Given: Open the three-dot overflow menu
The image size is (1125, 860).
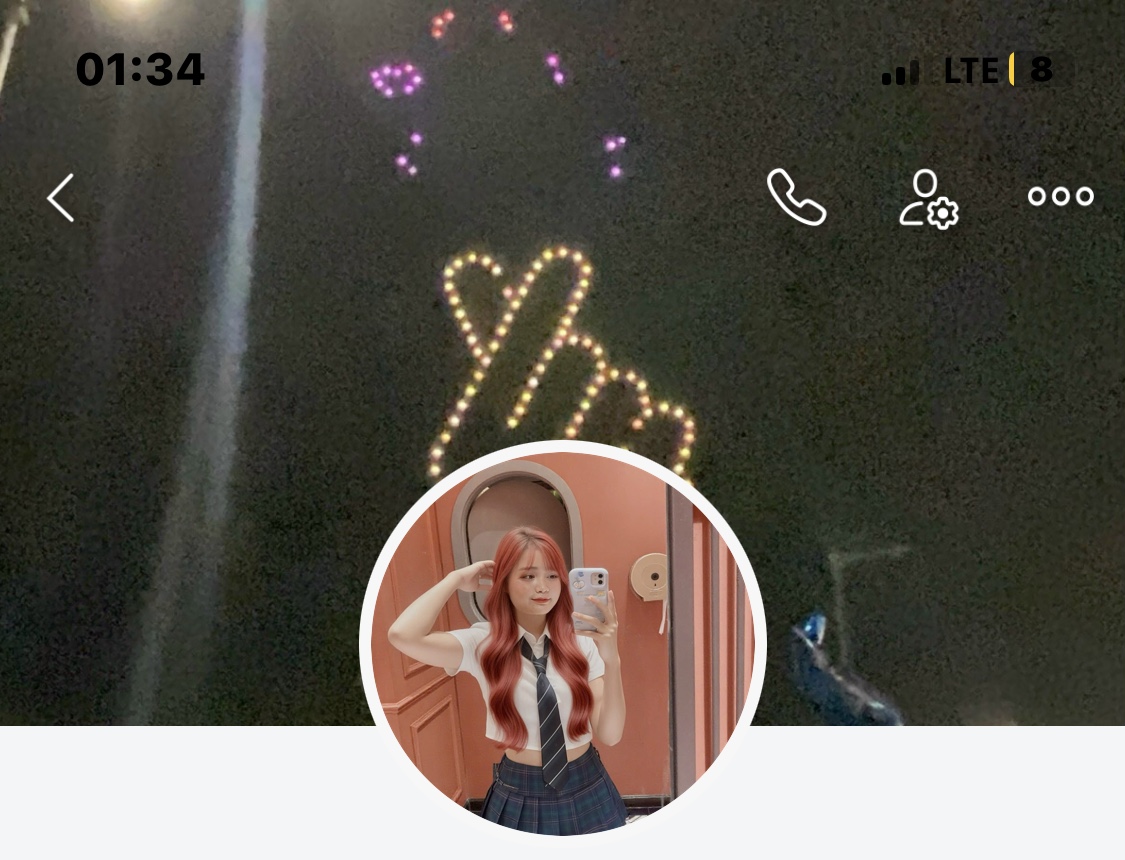Looking at the screenshot, I should coord(1060,197).
